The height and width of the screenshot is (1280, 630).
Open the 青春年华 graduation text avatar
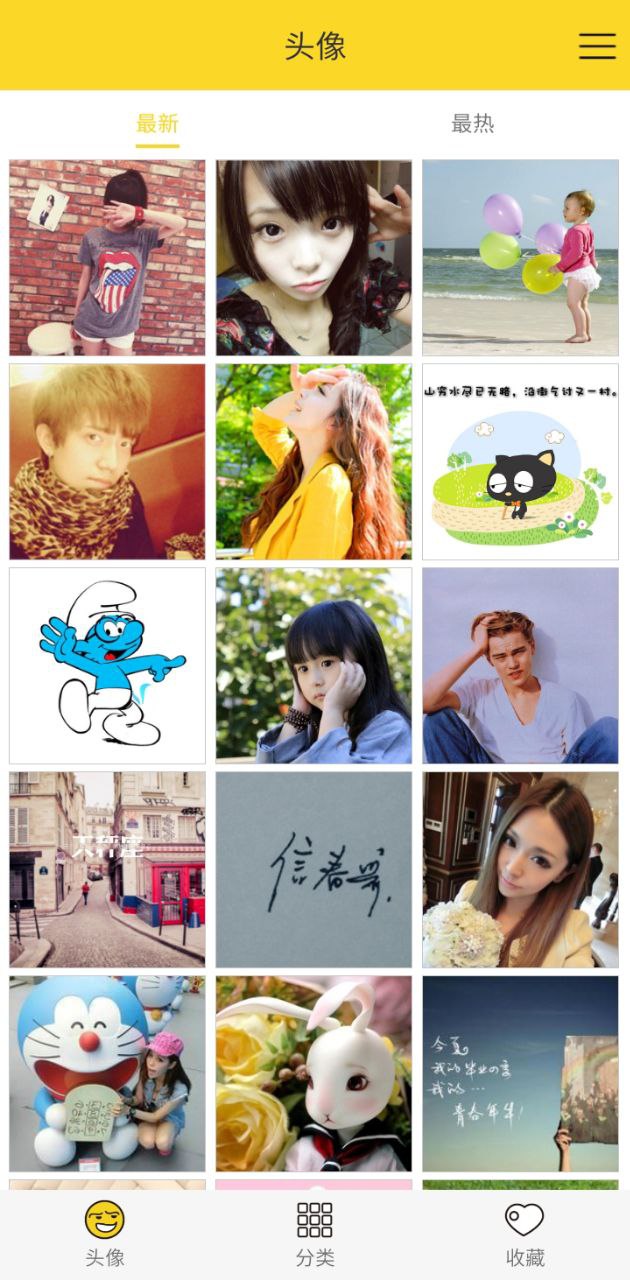520,1073
